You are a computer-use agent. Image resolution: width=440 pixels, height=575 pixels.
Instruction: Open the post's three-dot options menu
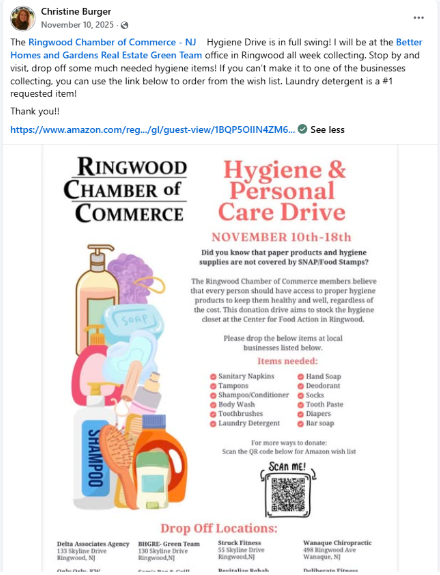click(418, 18)
